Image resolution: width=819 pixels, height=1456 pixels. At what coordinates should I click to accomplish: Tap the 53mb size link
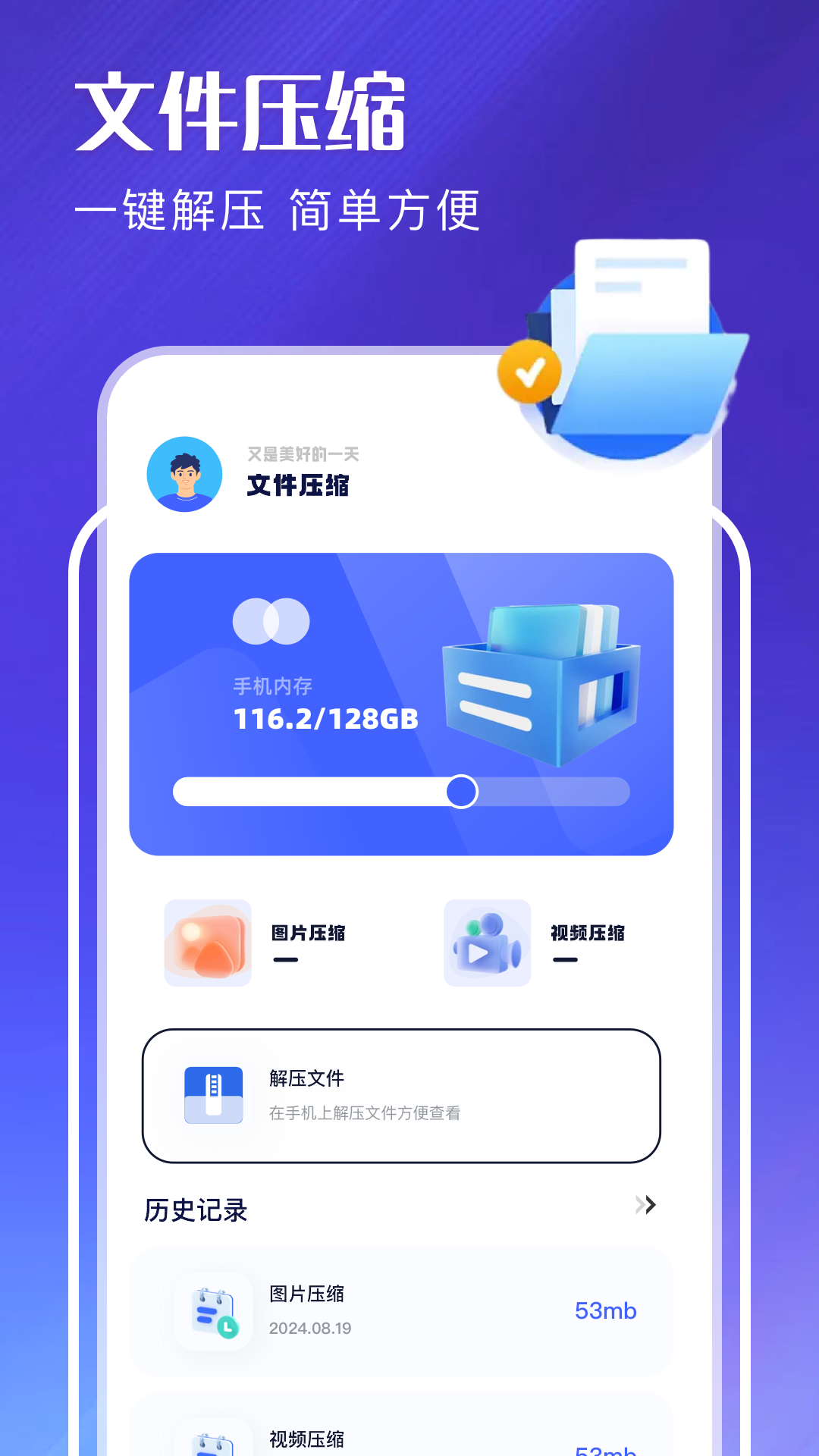coord(604,1310)
